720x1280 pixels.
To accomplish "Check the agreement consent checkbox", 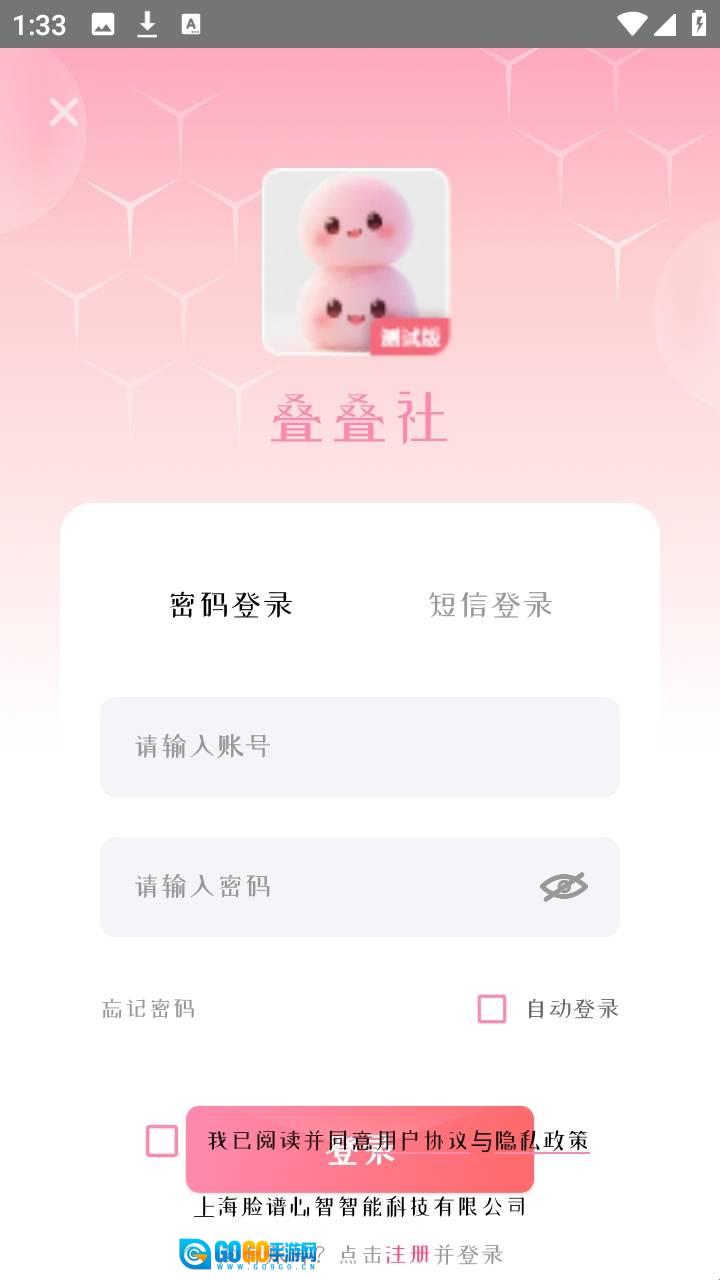I will [x=162, y=1141].
